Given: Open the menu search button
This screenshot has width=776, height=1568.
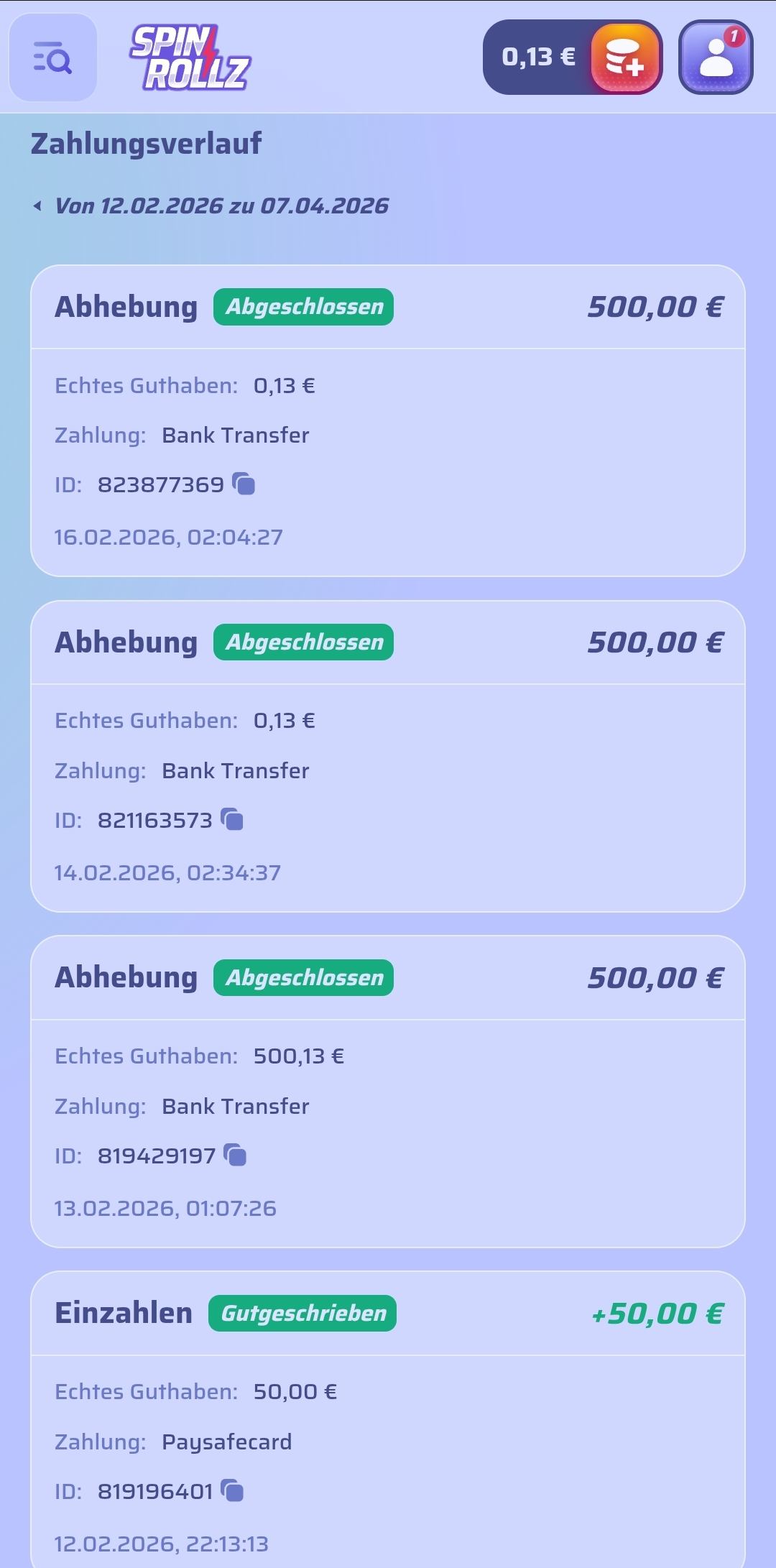Looking at the screenshot, I should [52, 57].
